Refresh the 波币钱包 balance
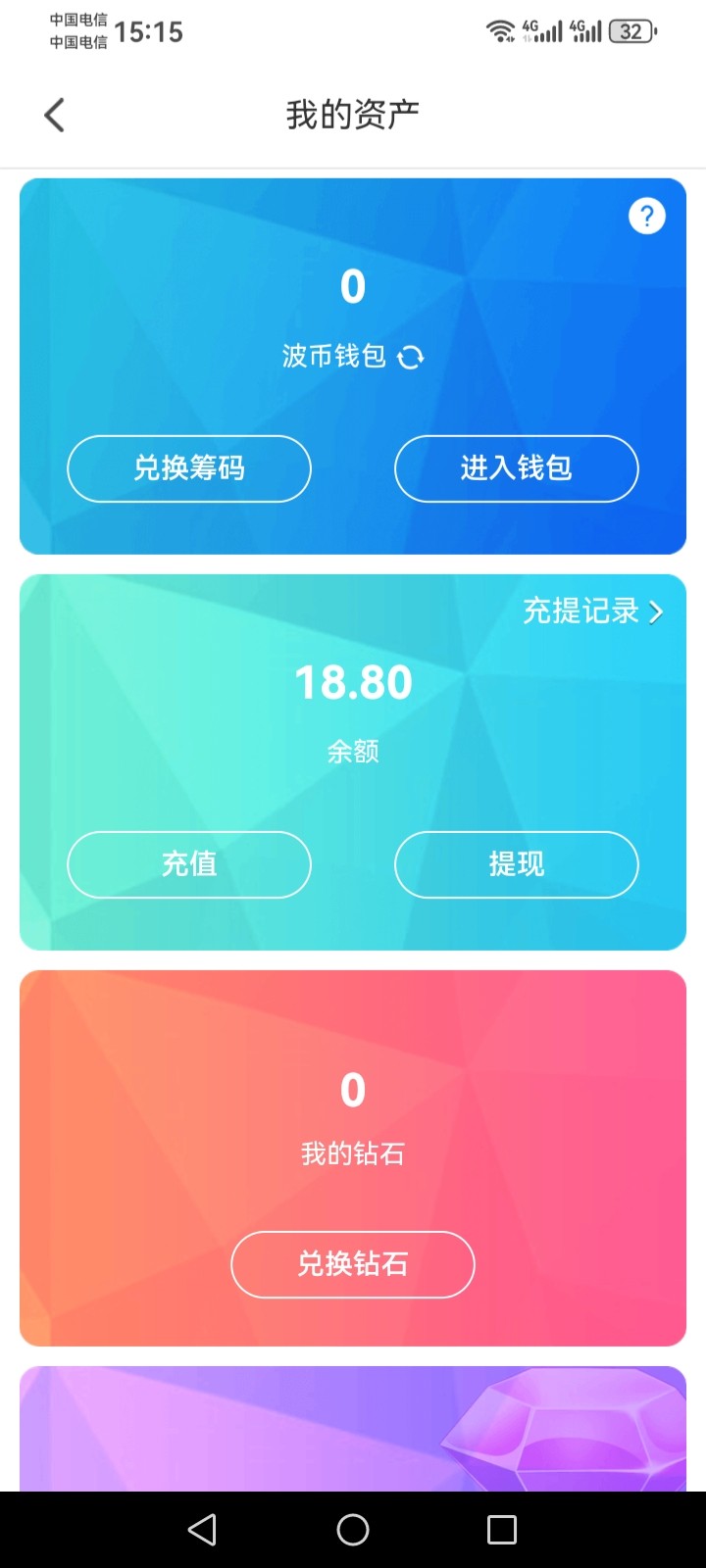The width and height of the screenshot is (706, 1568). 411,357
